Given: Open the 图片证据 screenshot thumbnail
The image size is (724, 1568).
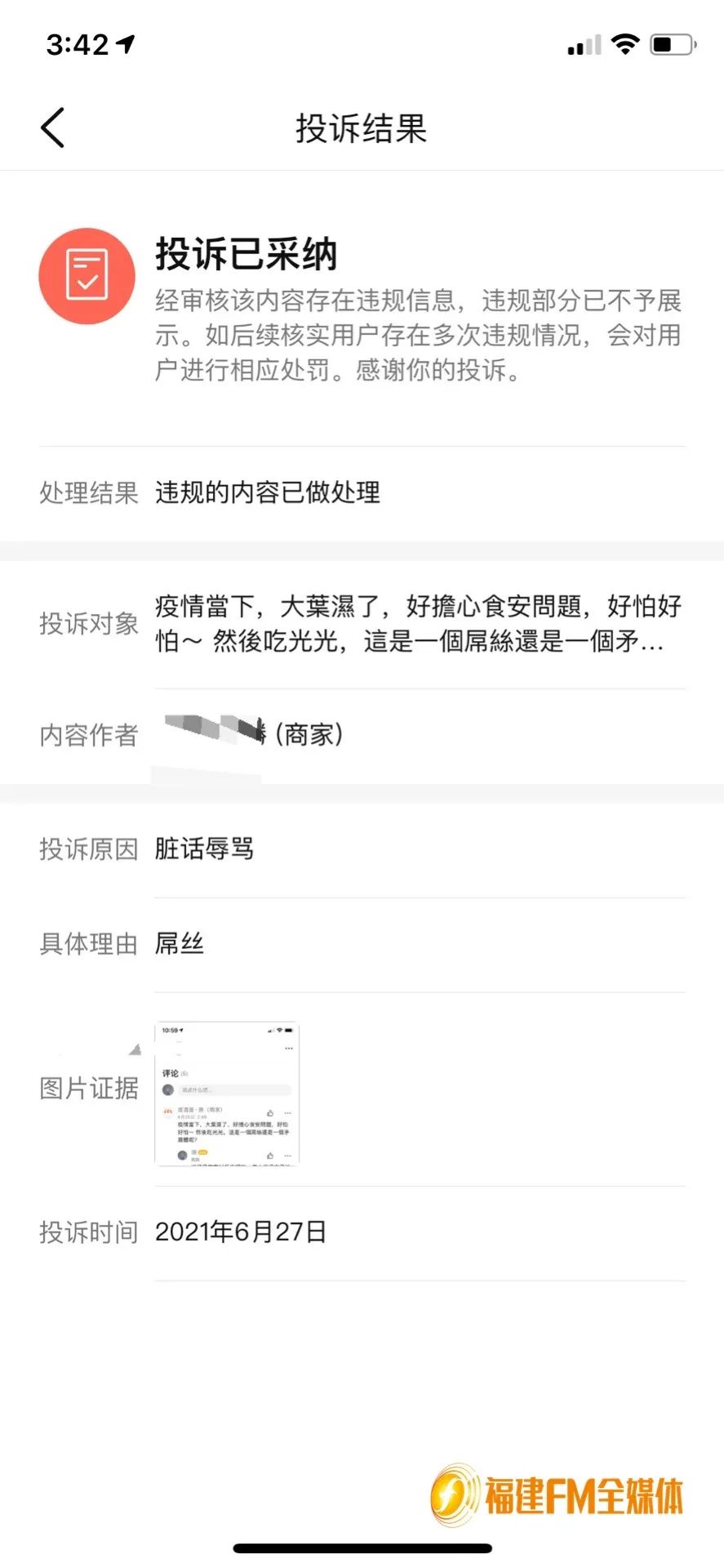Looking at the screenshot, I should tap(227, 1093).
